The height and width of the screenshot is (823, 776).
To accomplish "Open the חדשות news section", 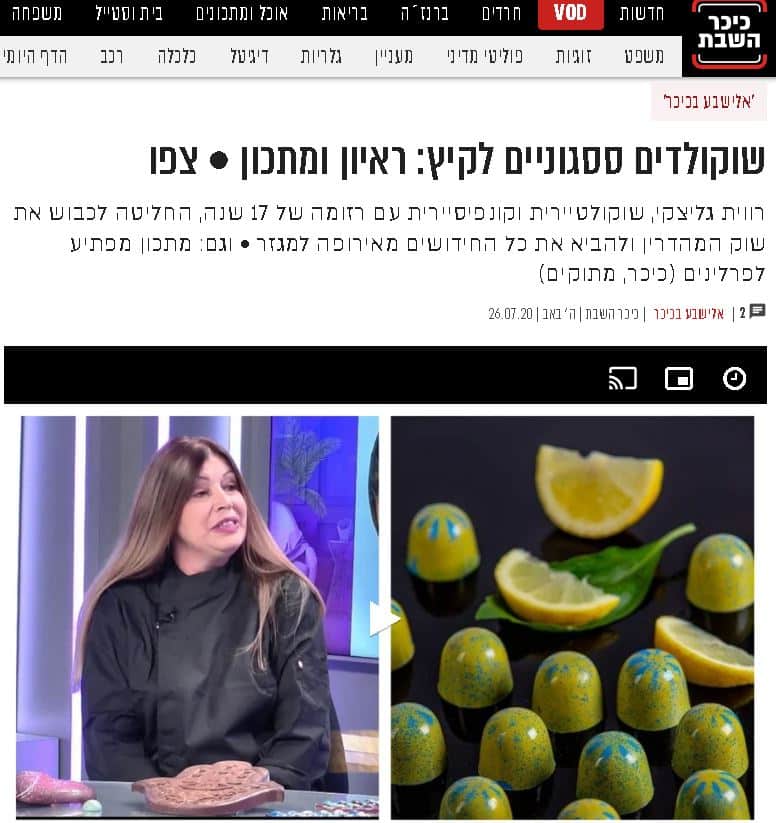I will pyautogui.click(x=641, y=14).
